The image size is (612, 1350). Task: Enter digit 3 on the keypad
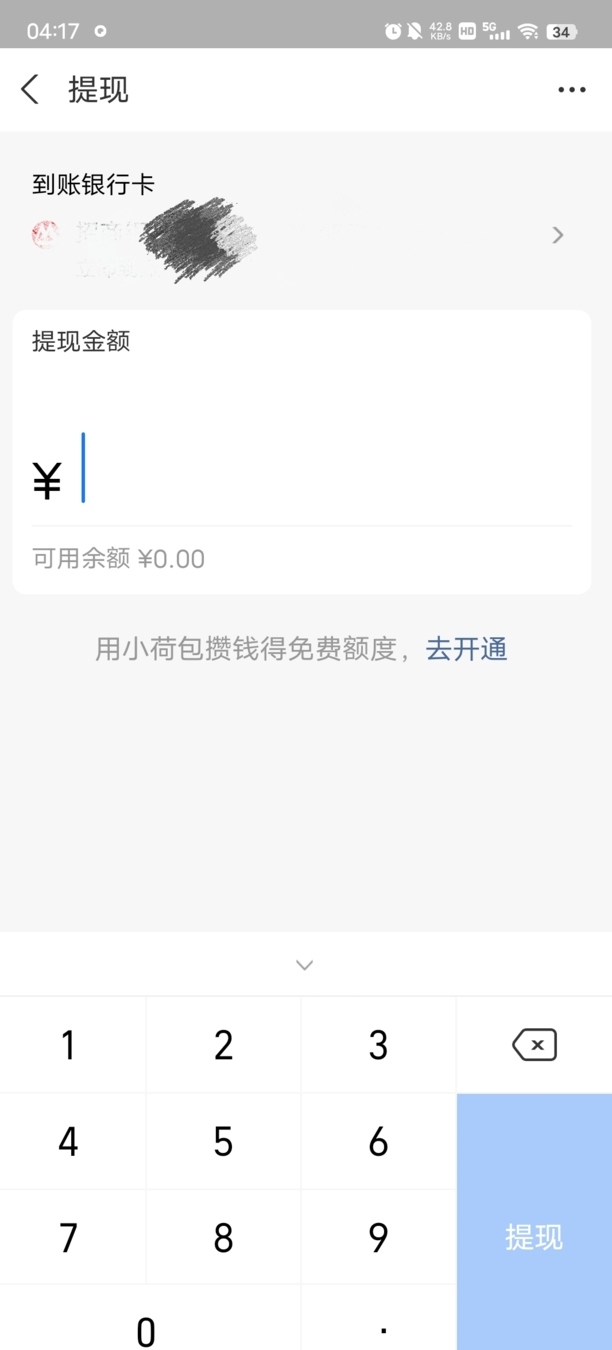click(x=378, y=1045)
